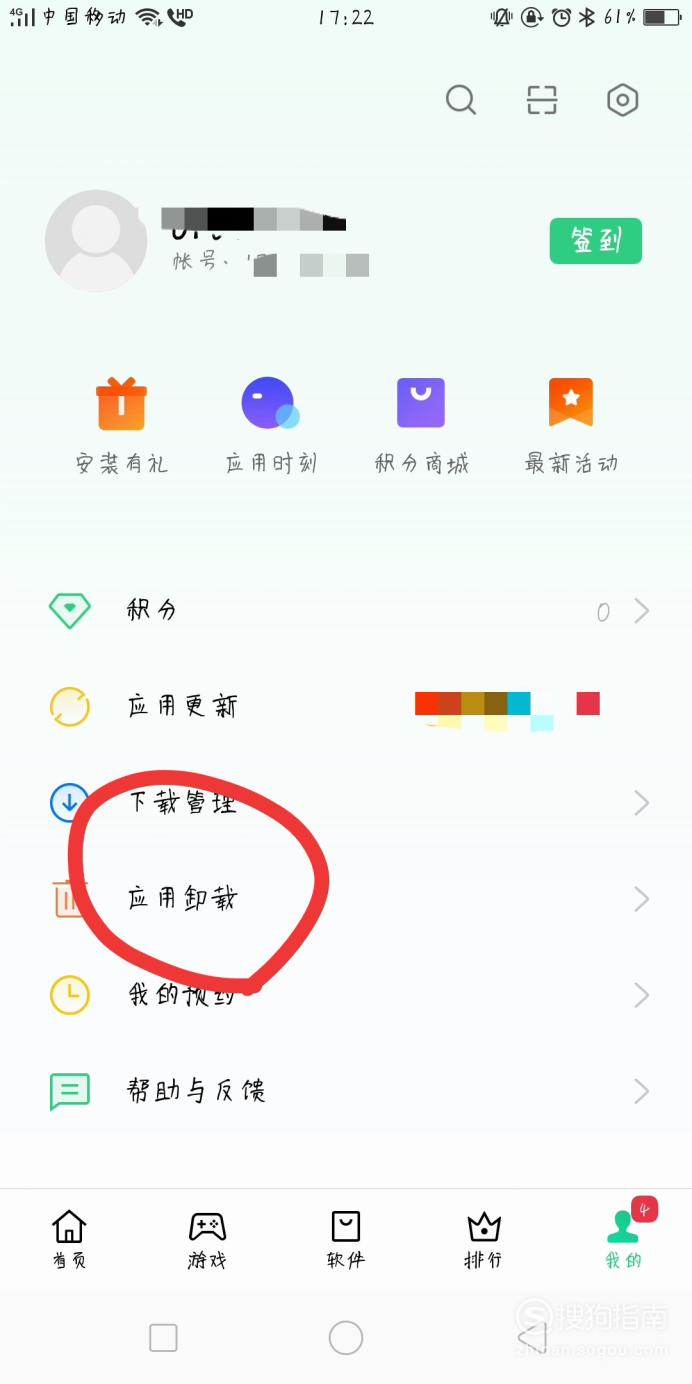This screenshot has height=1384, width=692.
Task: Switch to the 首页 home tab
Action: 69,1240
